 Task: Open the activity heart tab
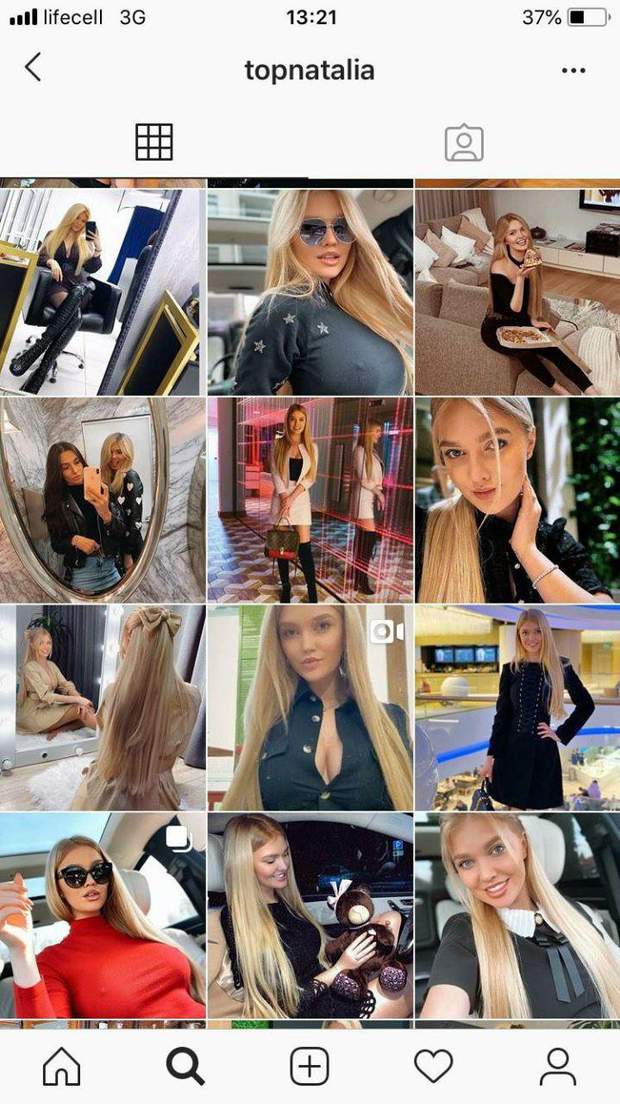pos(433,1066)
